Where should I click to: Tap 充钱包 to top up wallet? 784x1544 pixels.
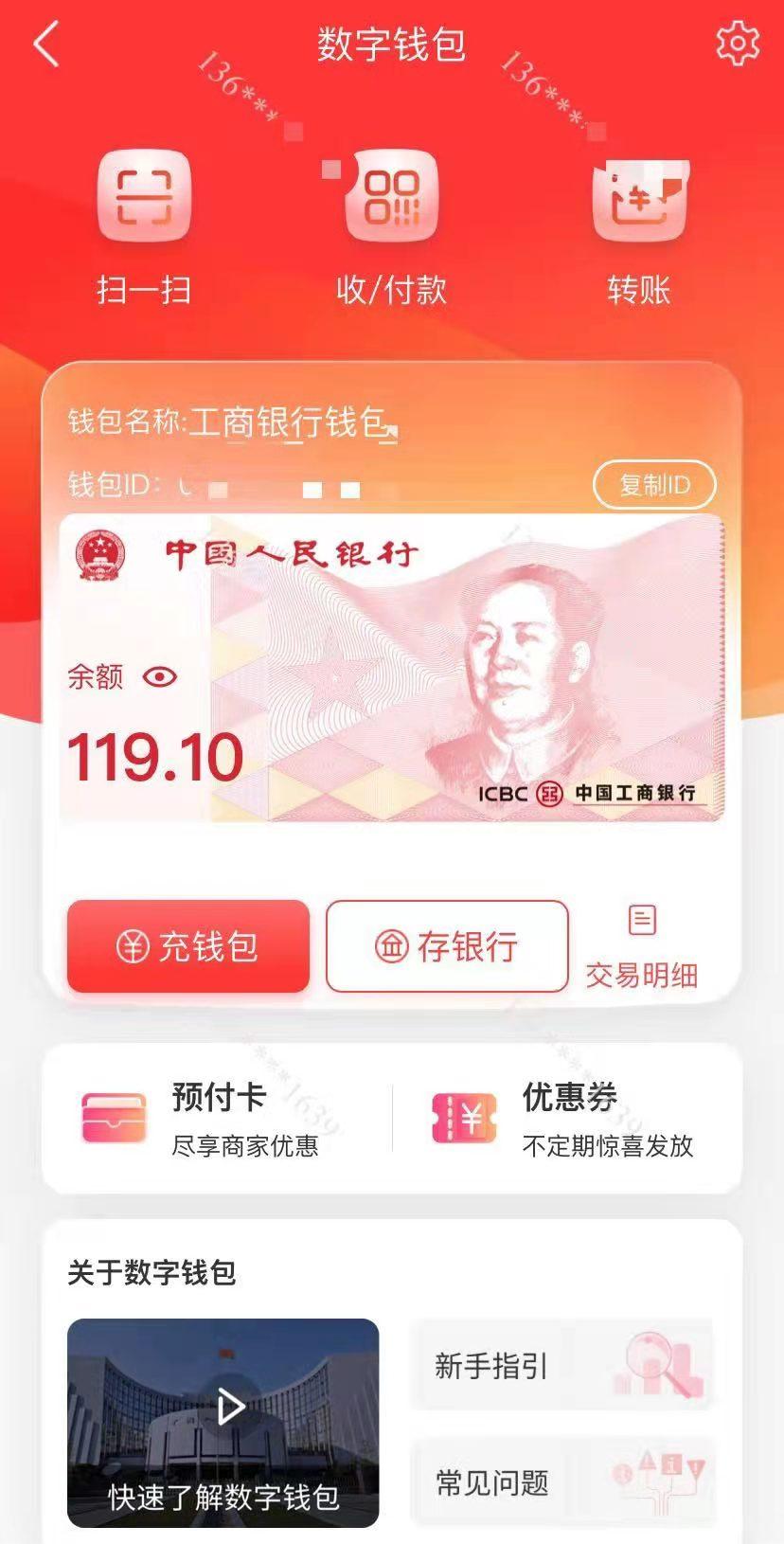pos(188,946)
